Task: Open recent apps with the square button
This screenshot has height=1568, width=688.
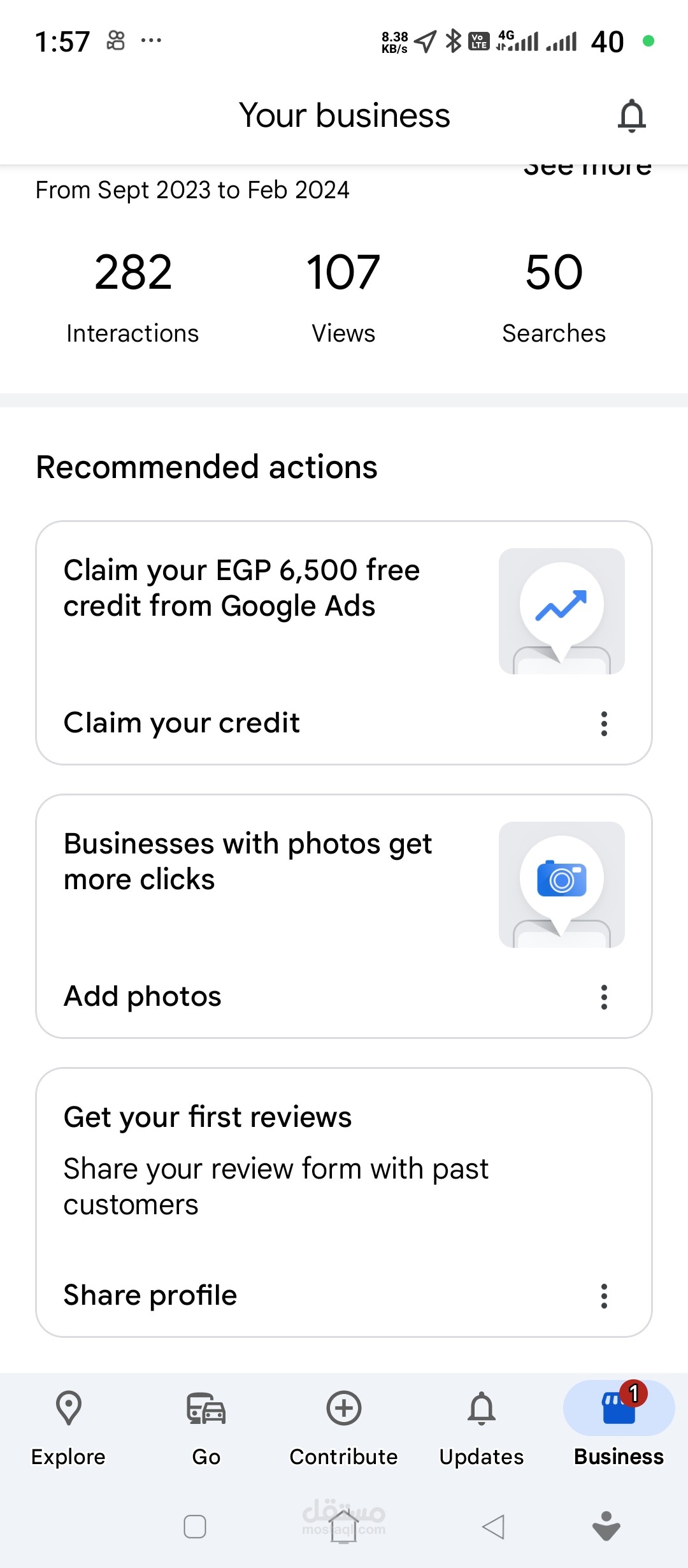Action: [194, 1527]
